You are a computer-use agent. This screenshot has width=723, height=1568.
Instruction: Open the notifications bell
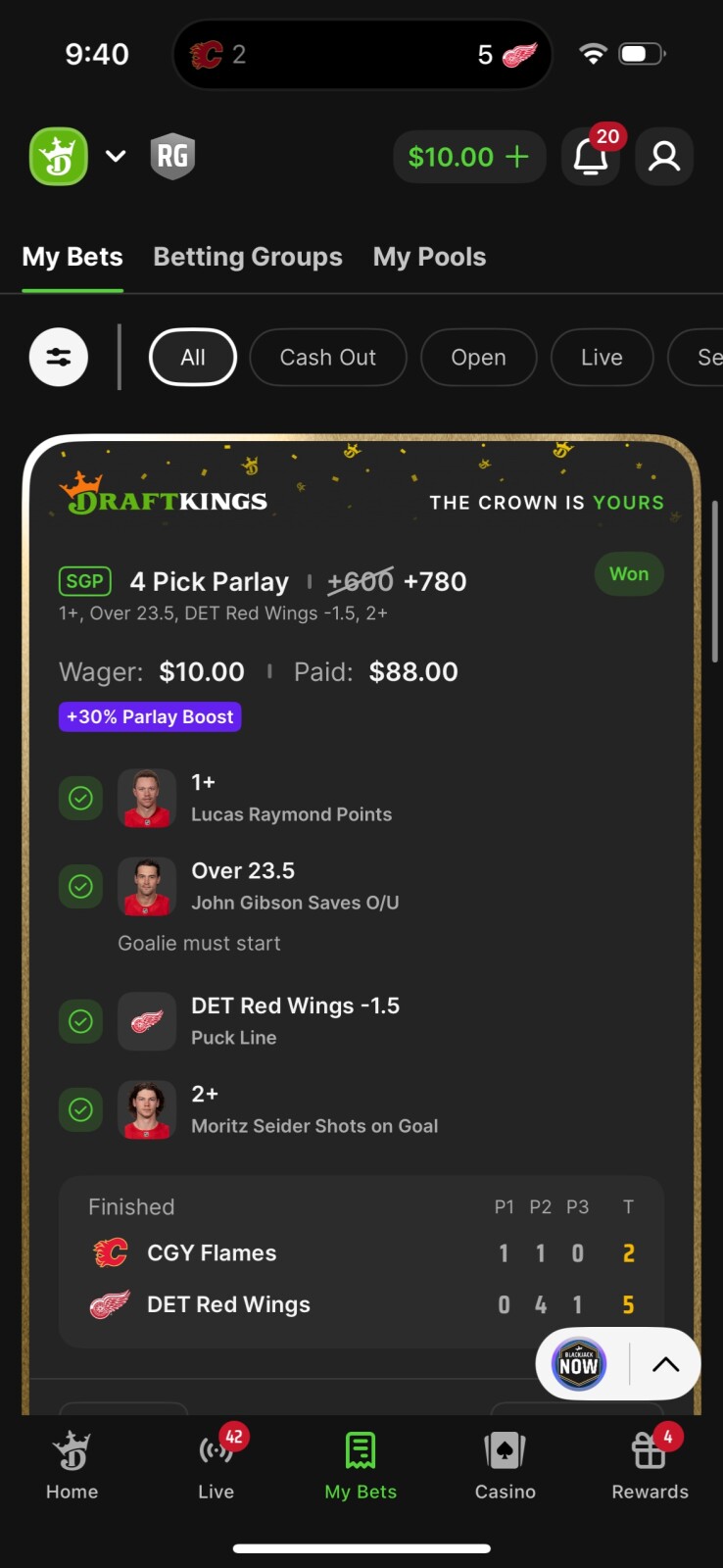[x=590, y=157]
